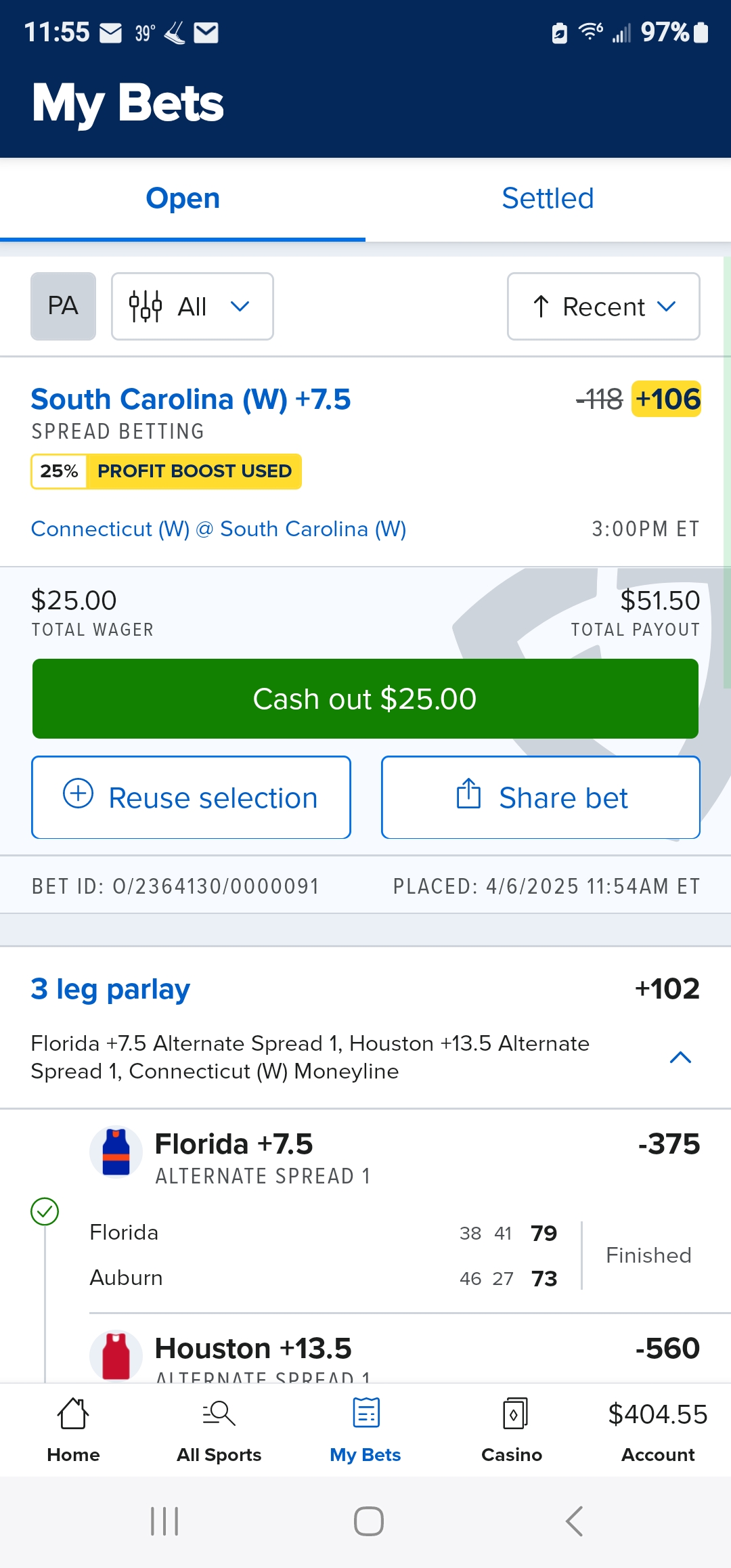Open system recent apps
The width and height of the screenshot is (731, 1568).
coord(164,1521)
